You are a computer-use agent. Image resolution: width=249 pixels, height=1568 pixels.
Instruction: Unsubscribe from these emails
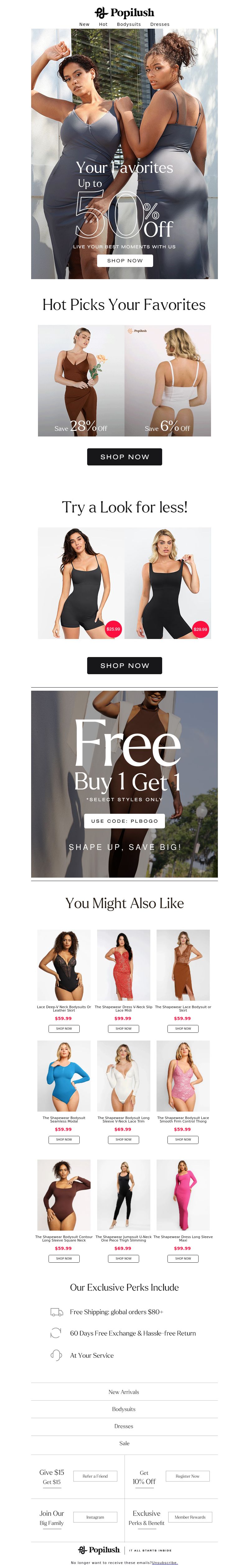coord(165,1562)
